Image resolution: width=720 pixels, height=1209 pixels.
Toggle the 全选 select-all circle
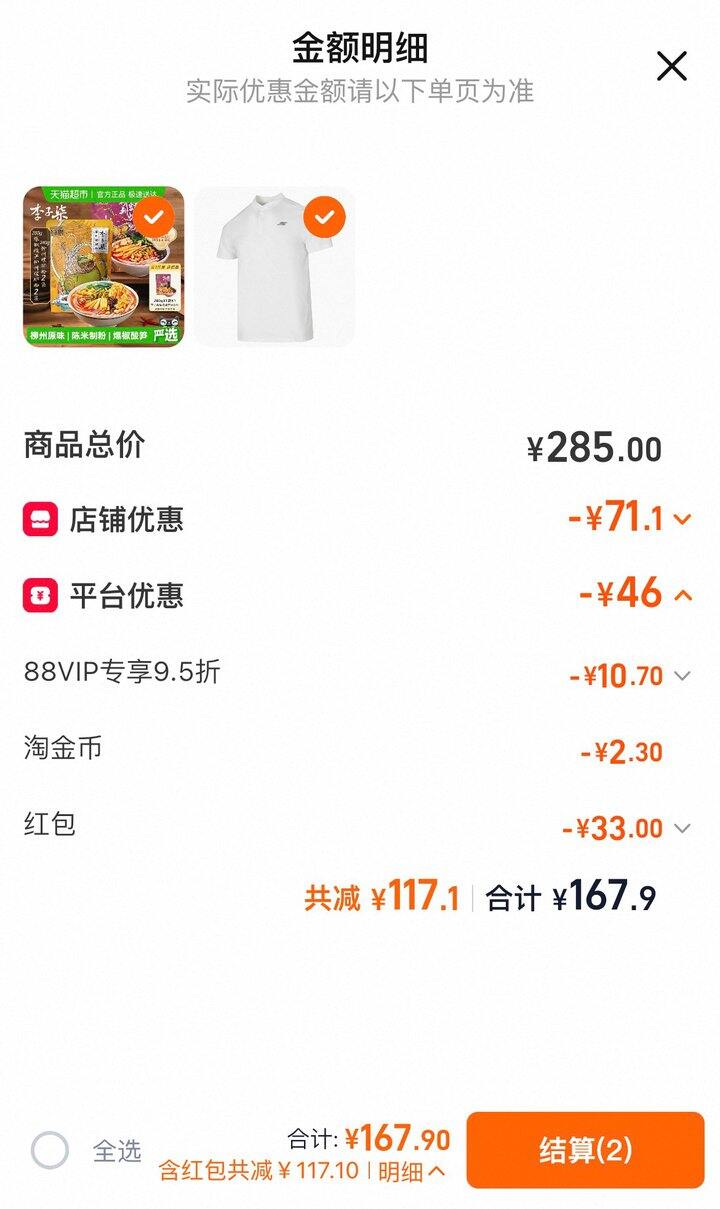tap(50, 1151)
